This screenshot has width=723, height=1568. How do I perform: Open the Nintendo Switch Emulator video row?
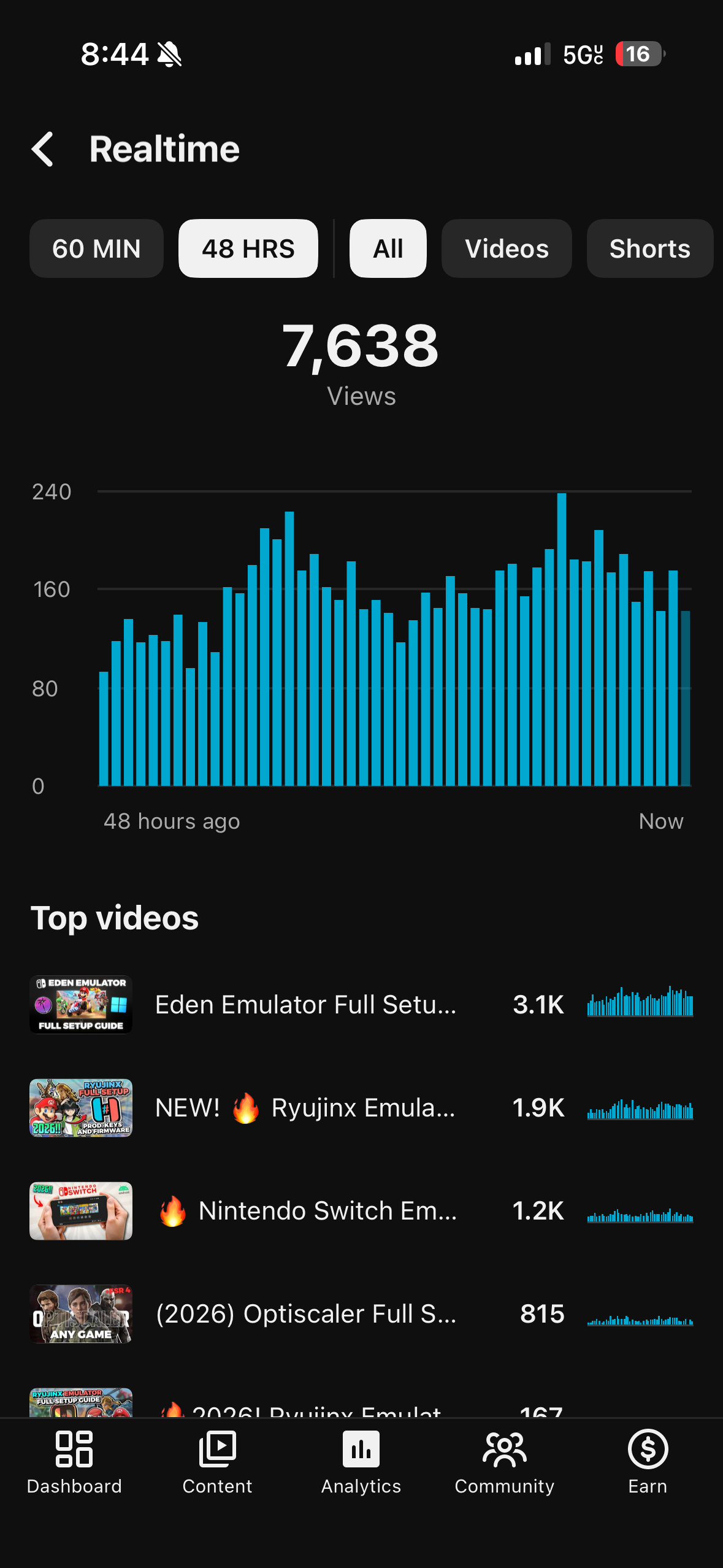(361, 1211)
